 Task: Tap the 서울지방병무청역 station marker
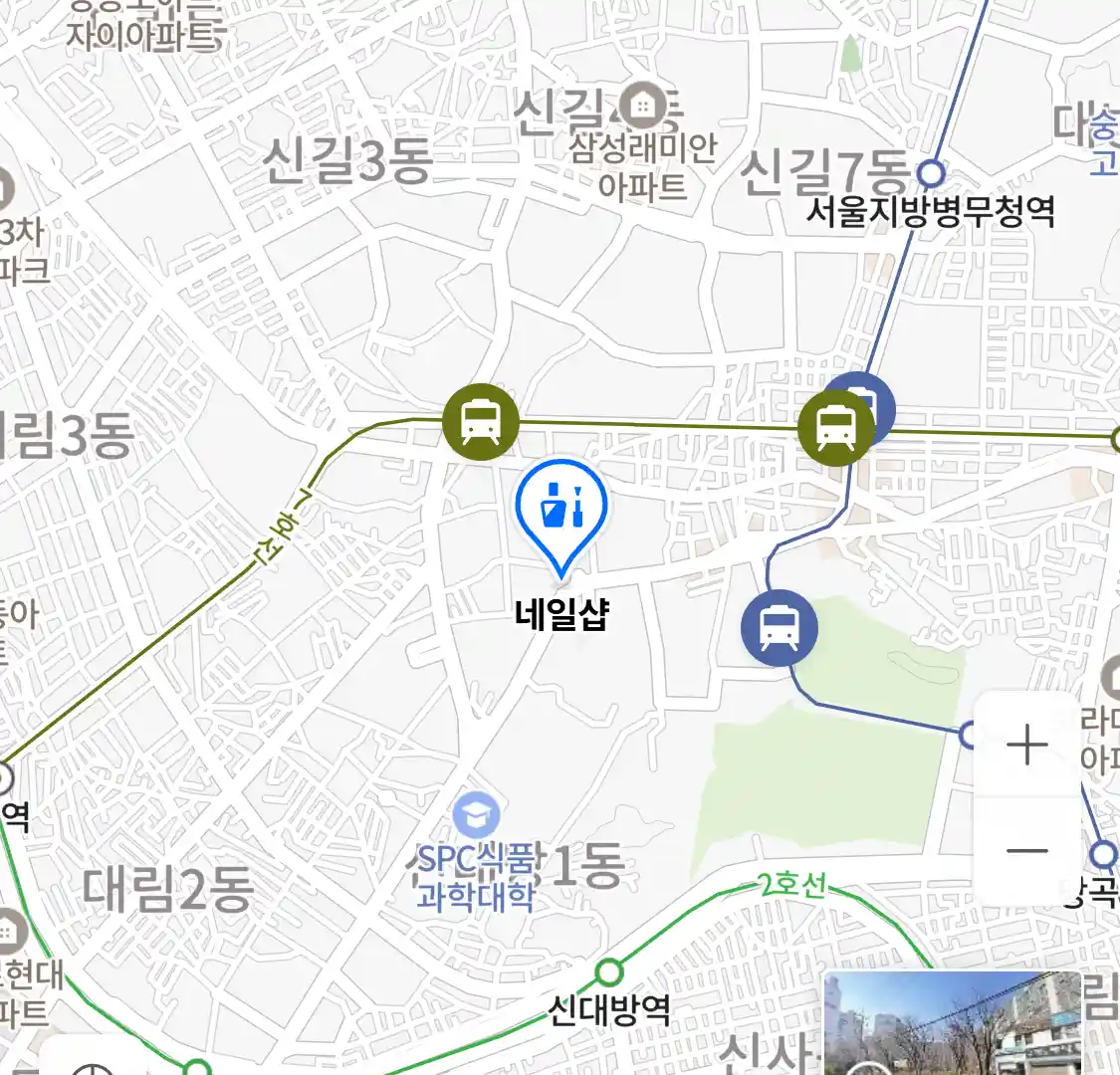(930, 174)
